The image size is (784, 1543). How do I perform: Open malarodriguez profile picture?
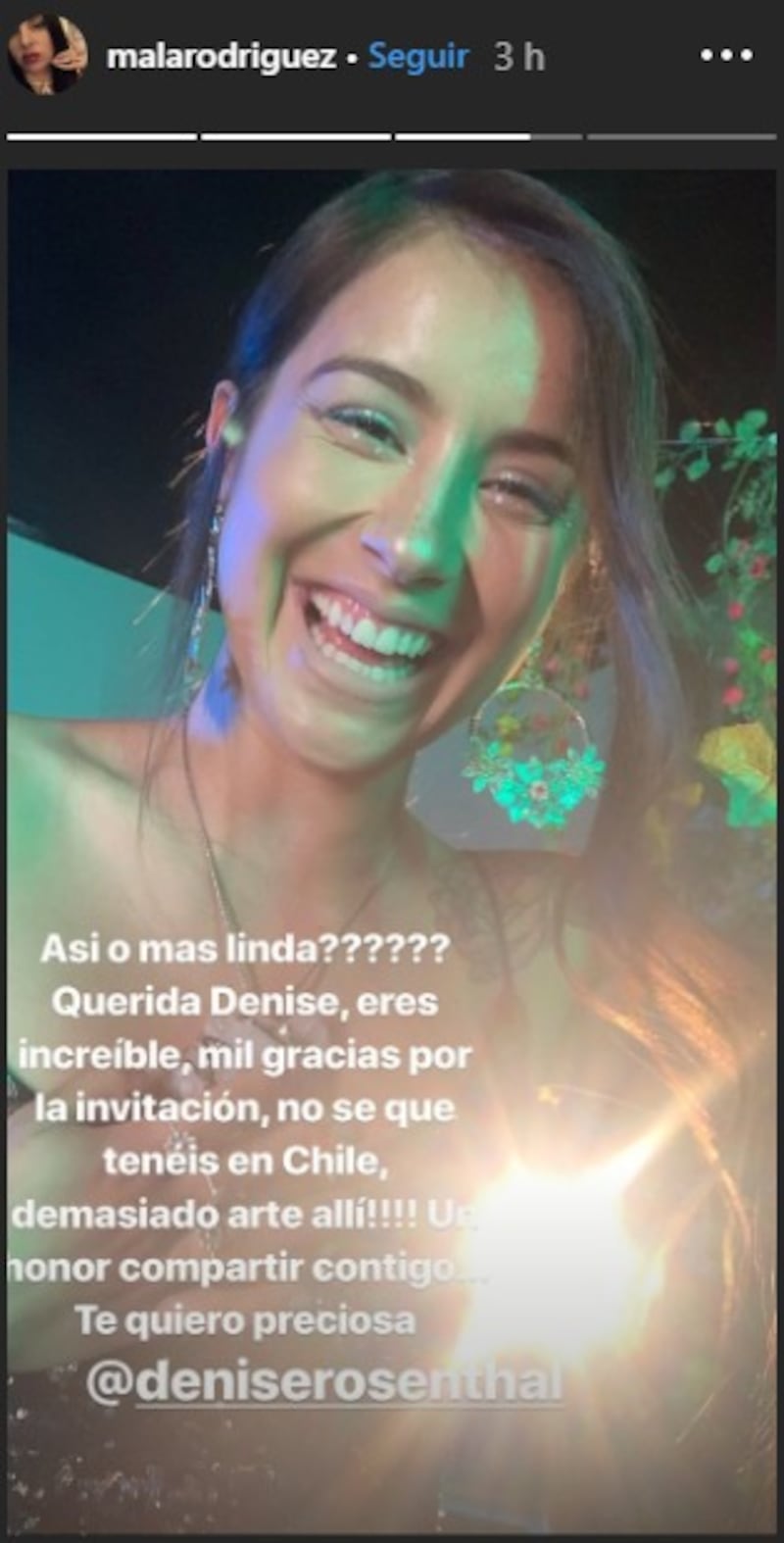pos(47,56)
